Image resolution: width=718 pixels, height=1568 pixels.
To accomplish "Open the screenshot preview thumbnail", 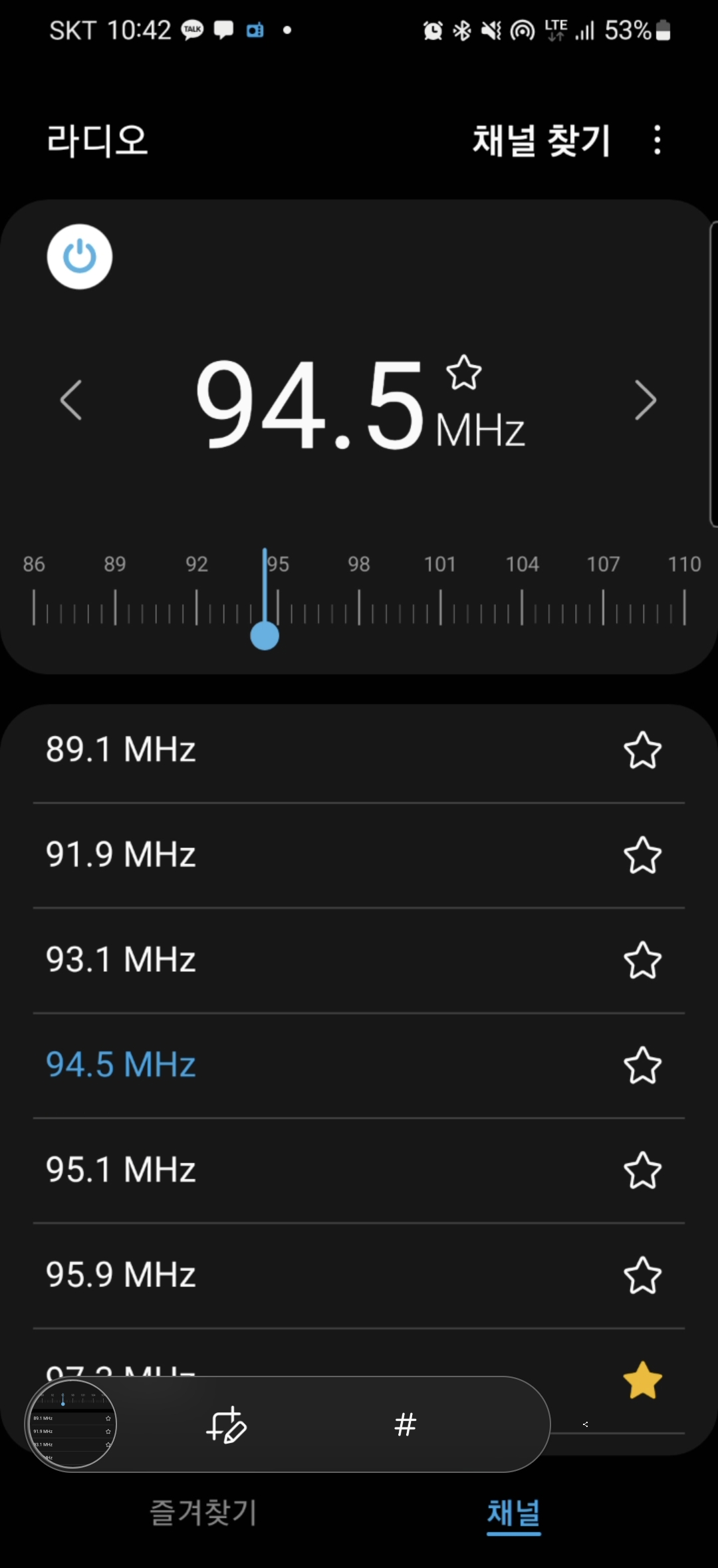I will (x=71, y=1424).
